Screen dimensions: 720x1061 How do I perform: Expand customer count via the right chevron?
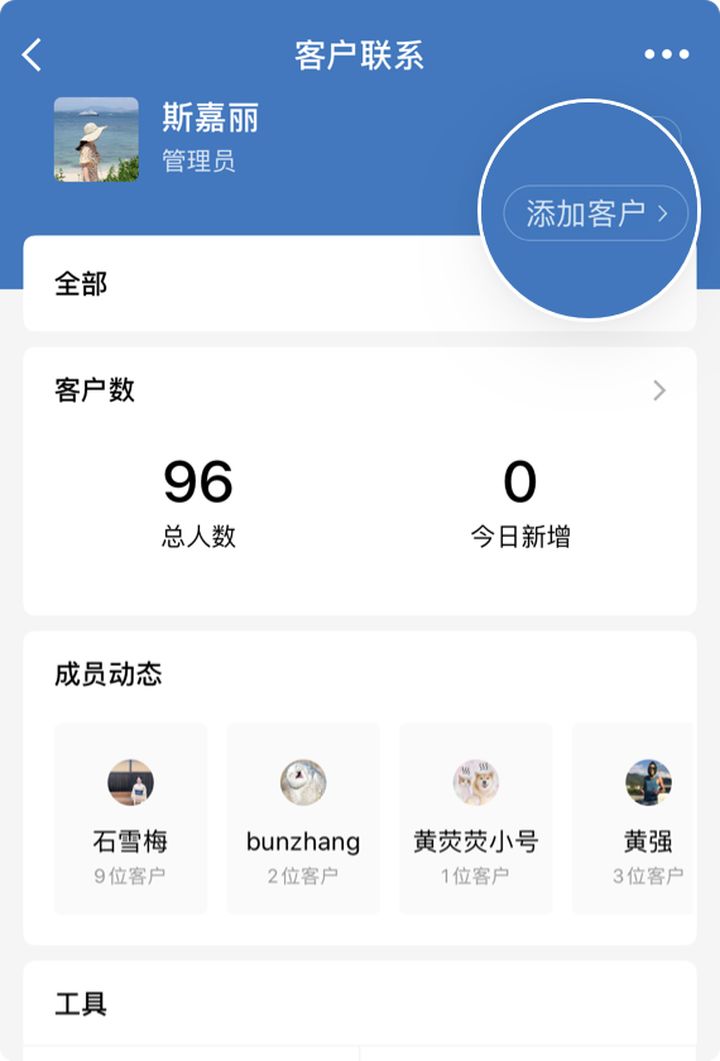[x=658, y=390]
